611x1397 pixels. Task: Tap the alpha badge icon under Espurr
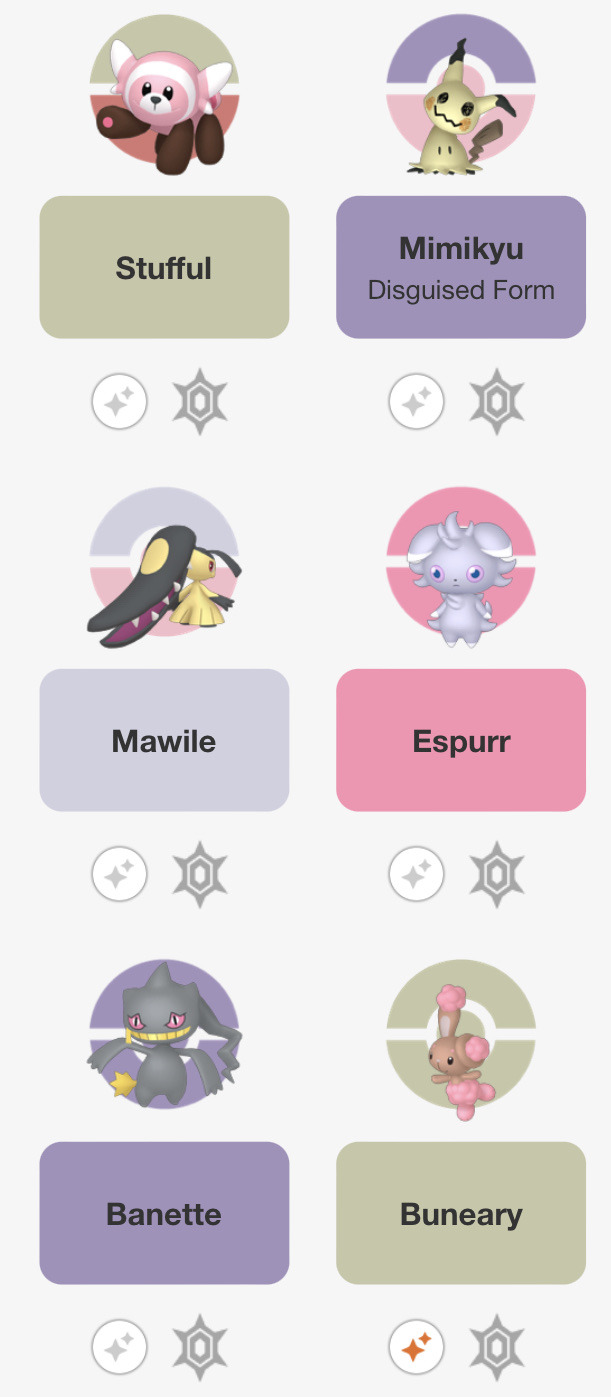click(x=497, y=875)
